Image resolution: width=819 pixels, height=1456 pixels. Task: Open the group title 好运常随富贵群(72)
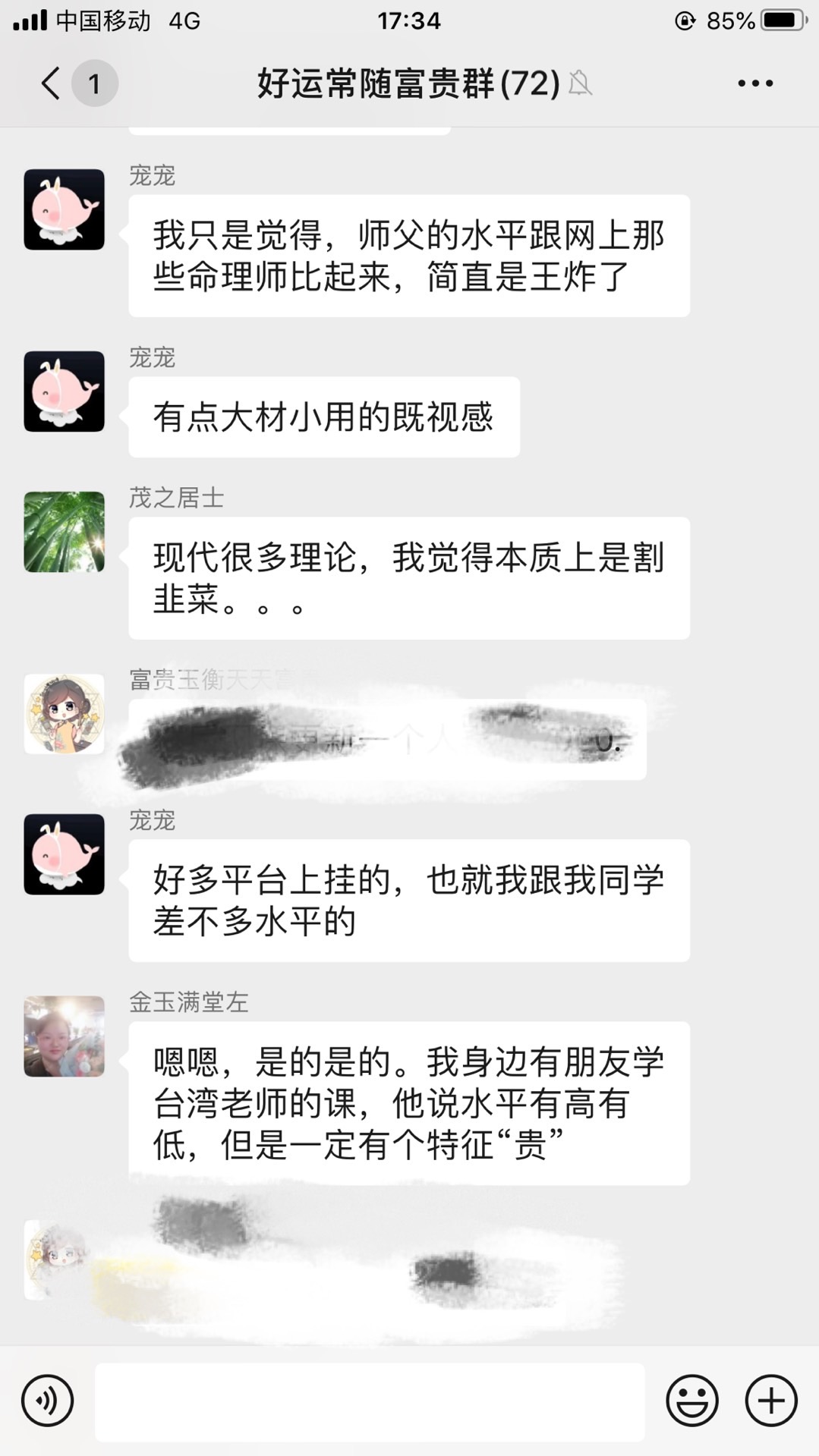click(x=406, y=83)
